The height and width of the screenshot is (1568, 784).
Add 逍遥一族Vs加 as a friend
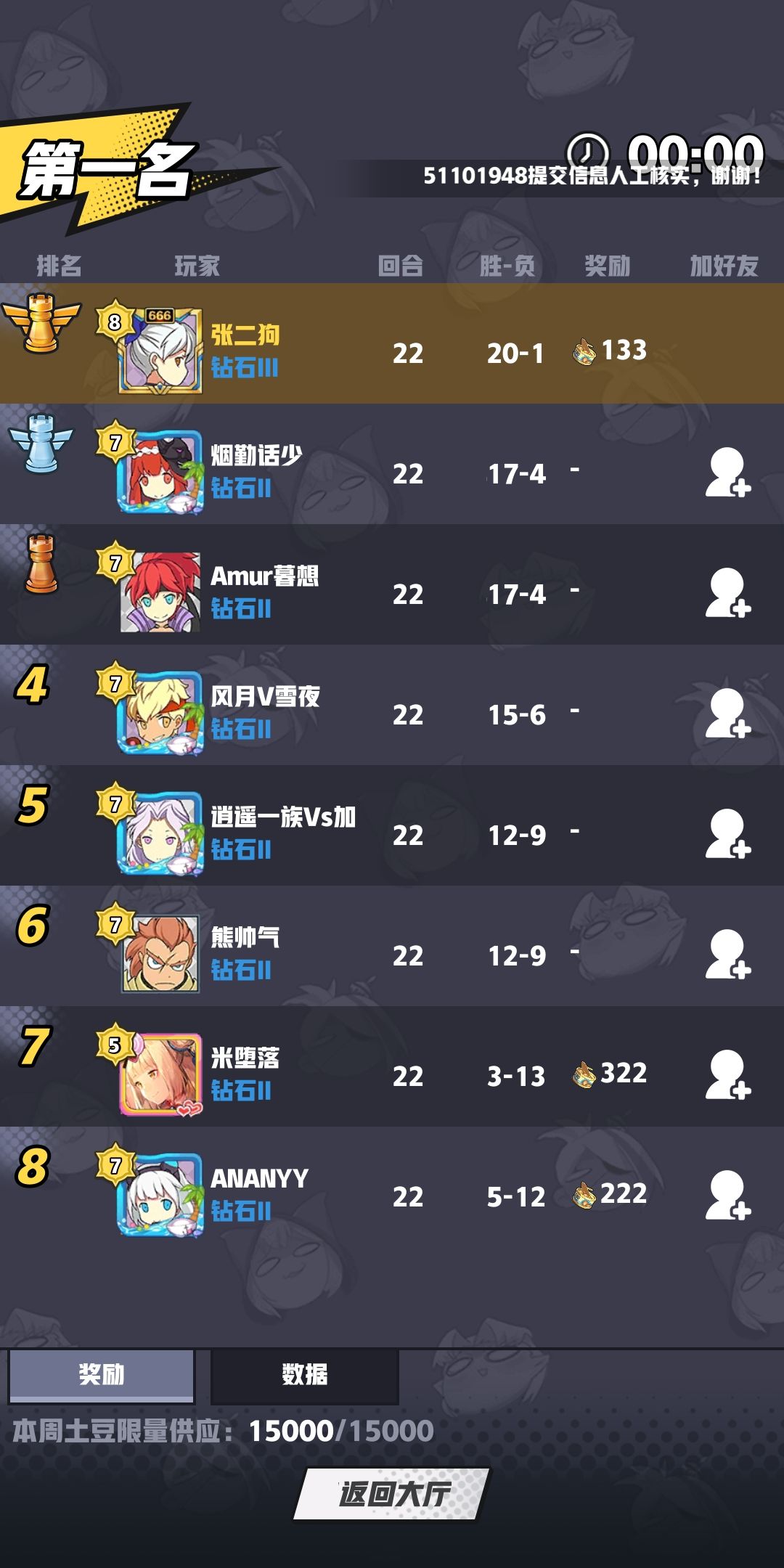coord(727,834)
